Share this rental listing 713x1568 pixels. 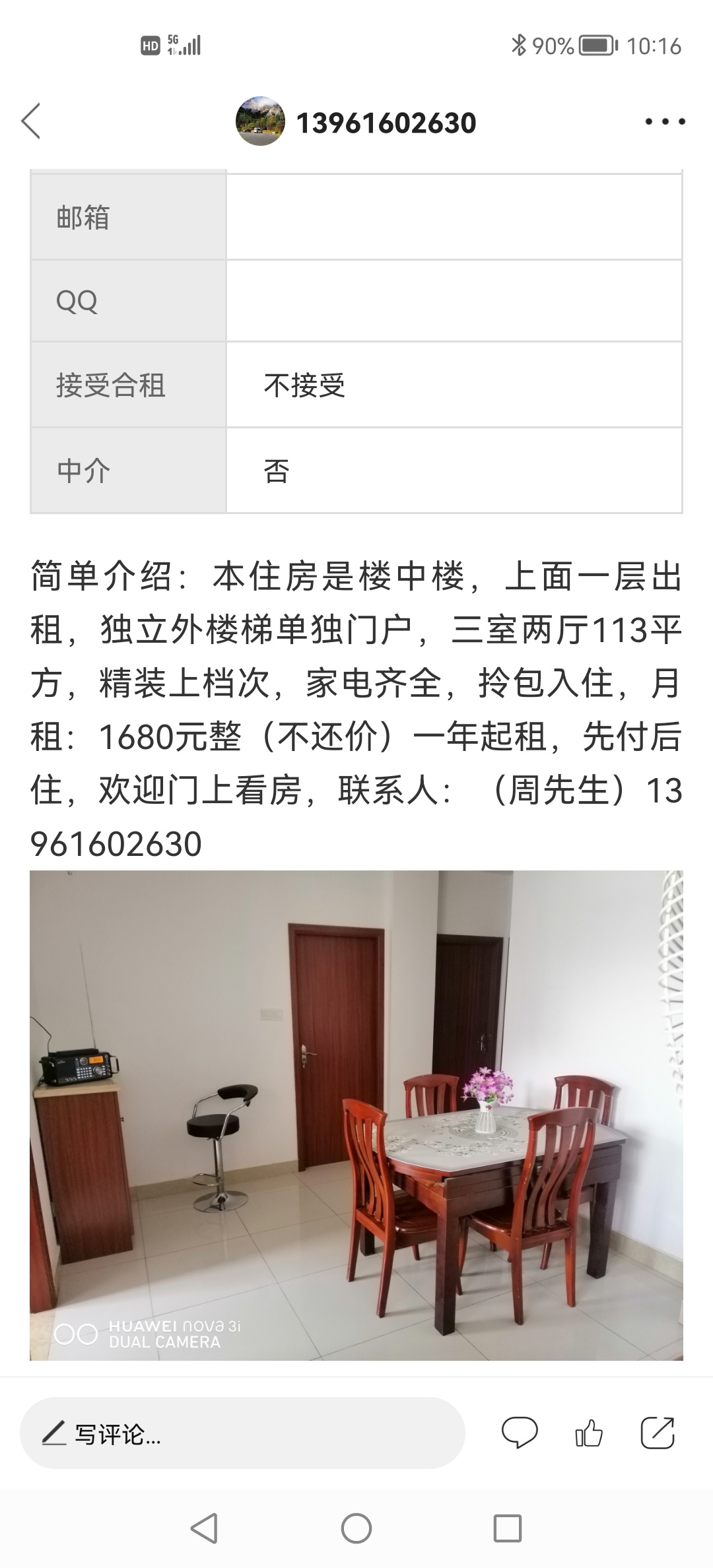[x=658, y=1433]
